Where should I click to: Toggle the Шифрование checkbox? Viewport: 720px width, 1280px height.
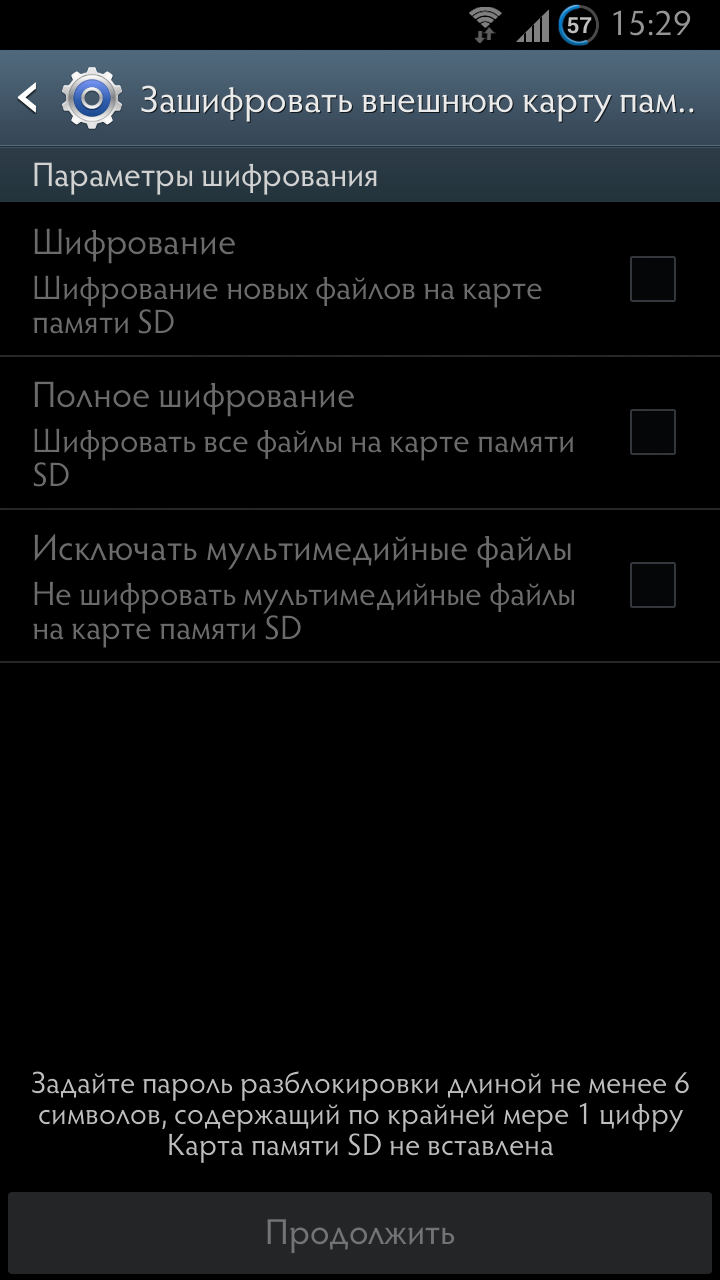click(653, 279)
